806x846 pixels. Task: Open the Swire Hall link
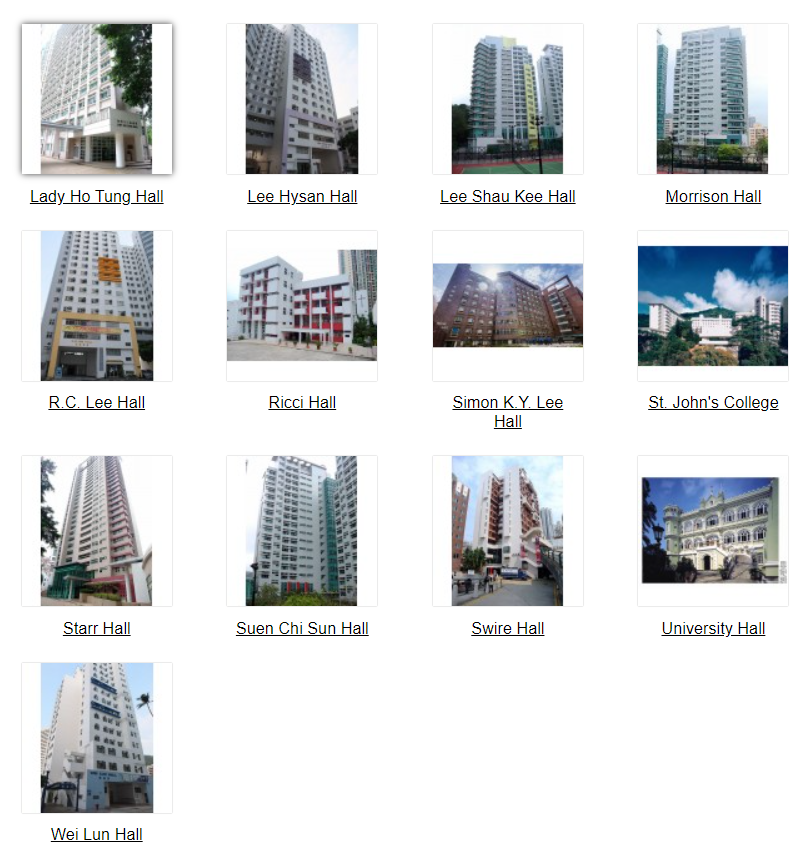click(x=507, y=629)
